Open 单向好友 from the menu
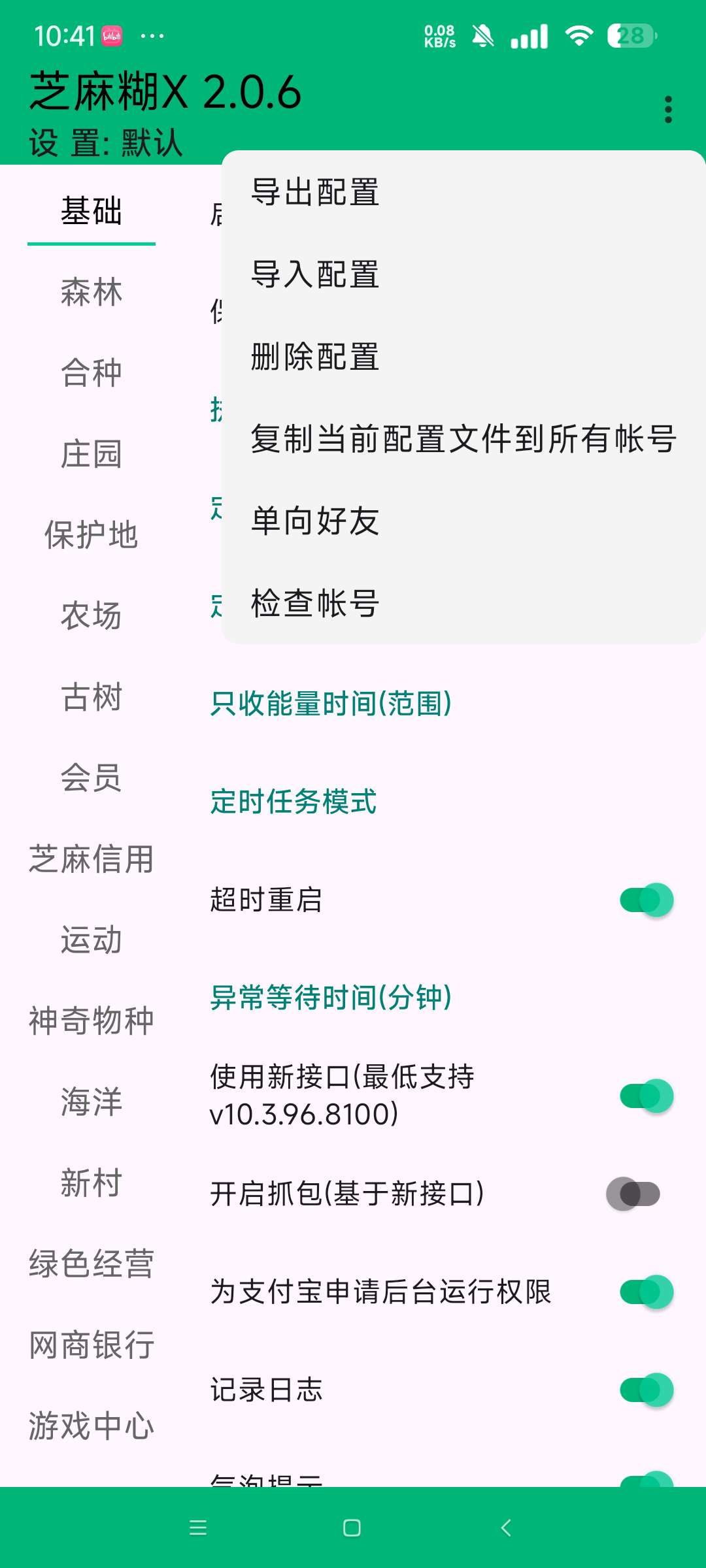 click(x=315, y=521)
